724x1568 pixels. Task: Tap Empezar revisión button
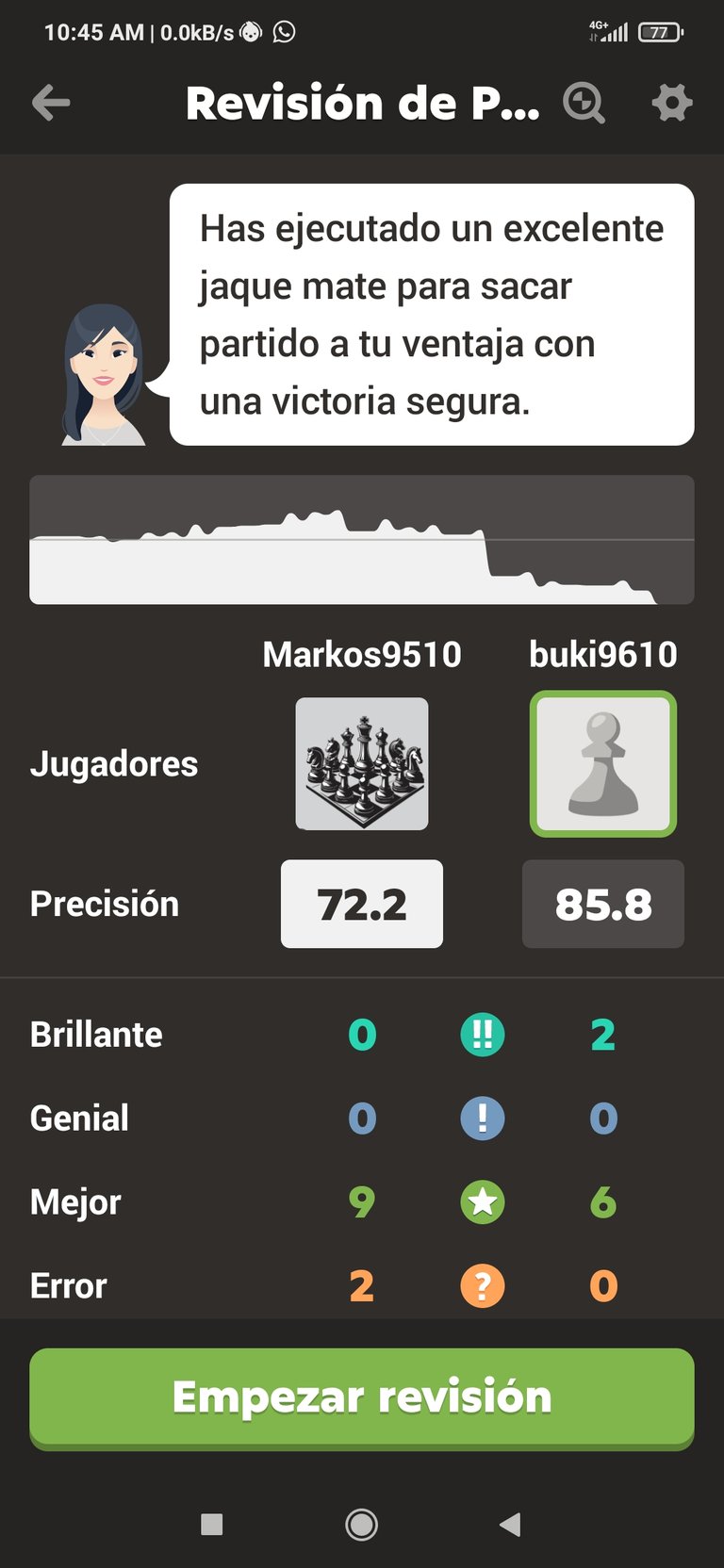coord(362,1398)
